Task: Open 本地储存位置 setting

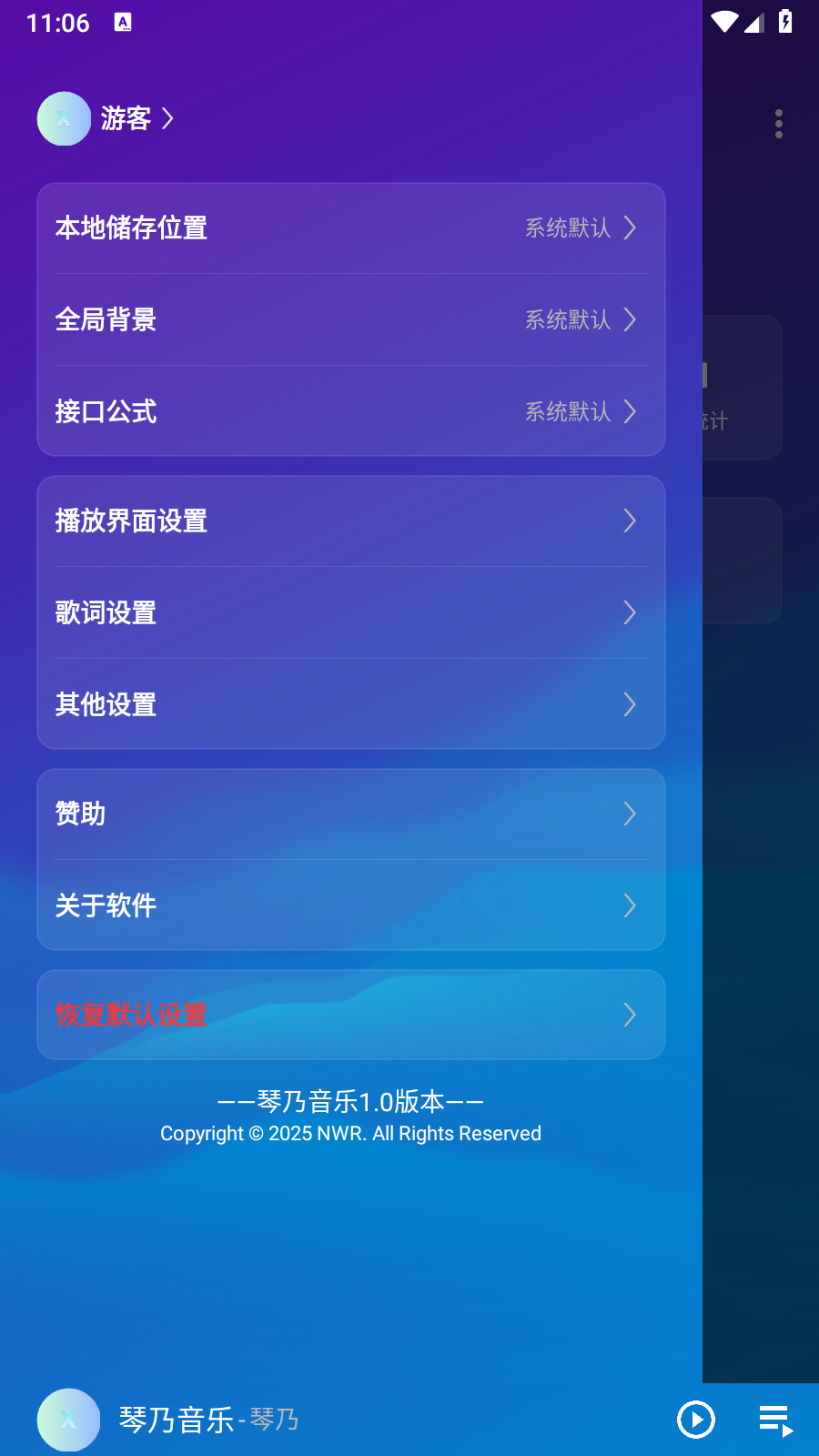Action: (x=351, y=227)
